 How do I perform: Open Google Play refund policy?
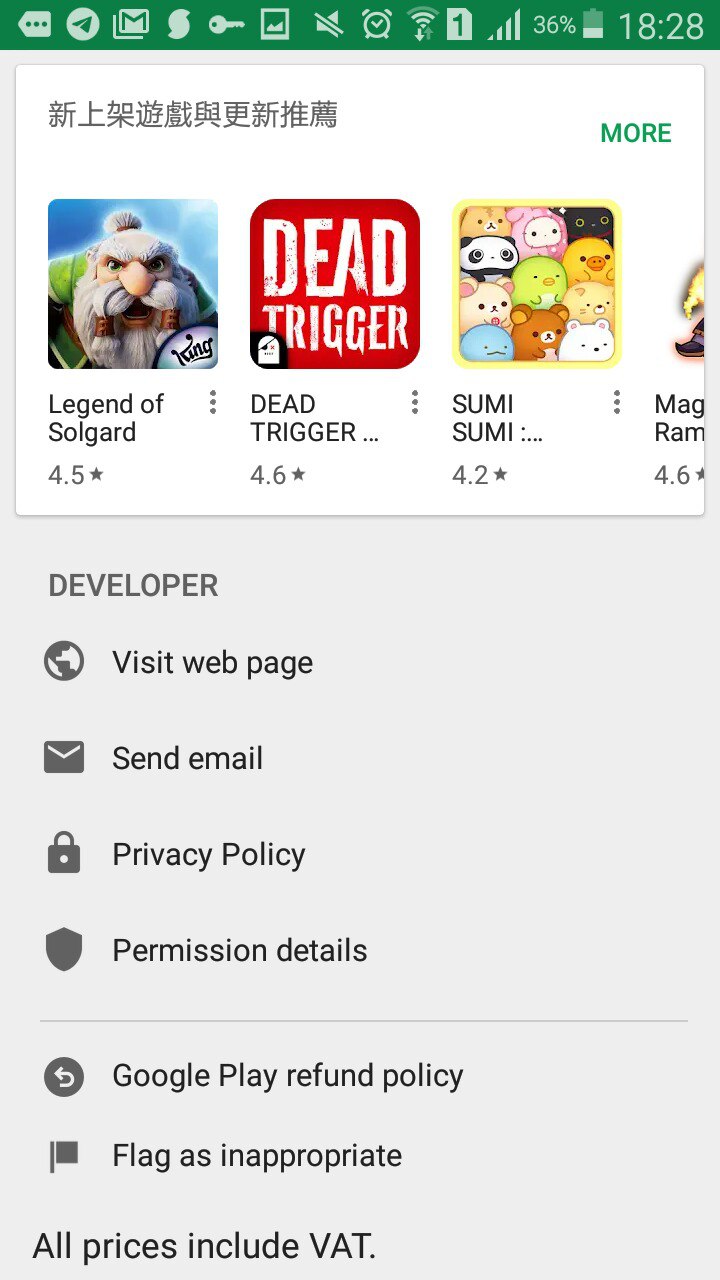tap(287, 1076)
